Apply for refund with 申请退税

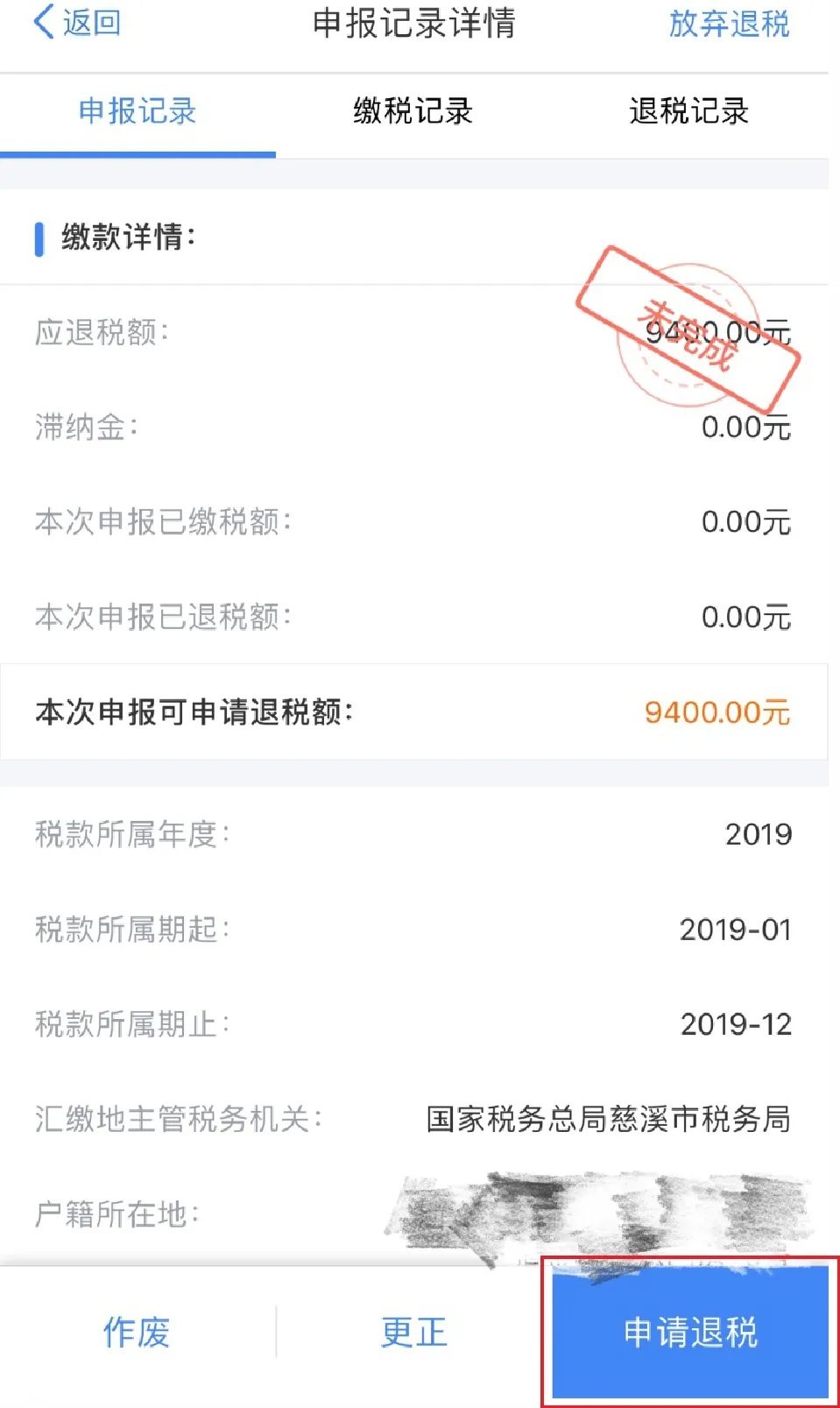point(690,1333)
